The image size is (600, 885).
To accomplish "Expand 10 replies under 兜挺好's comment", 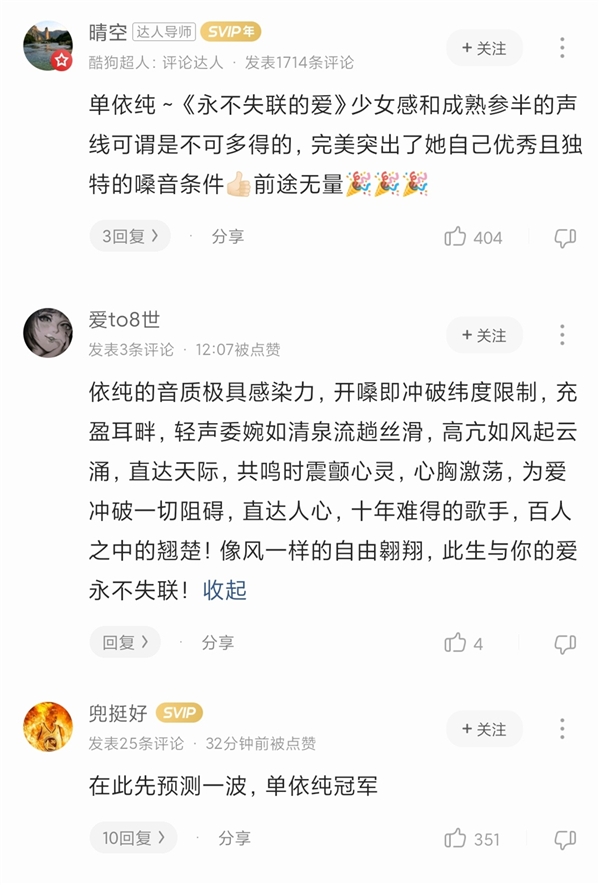I will click(133, 838).
